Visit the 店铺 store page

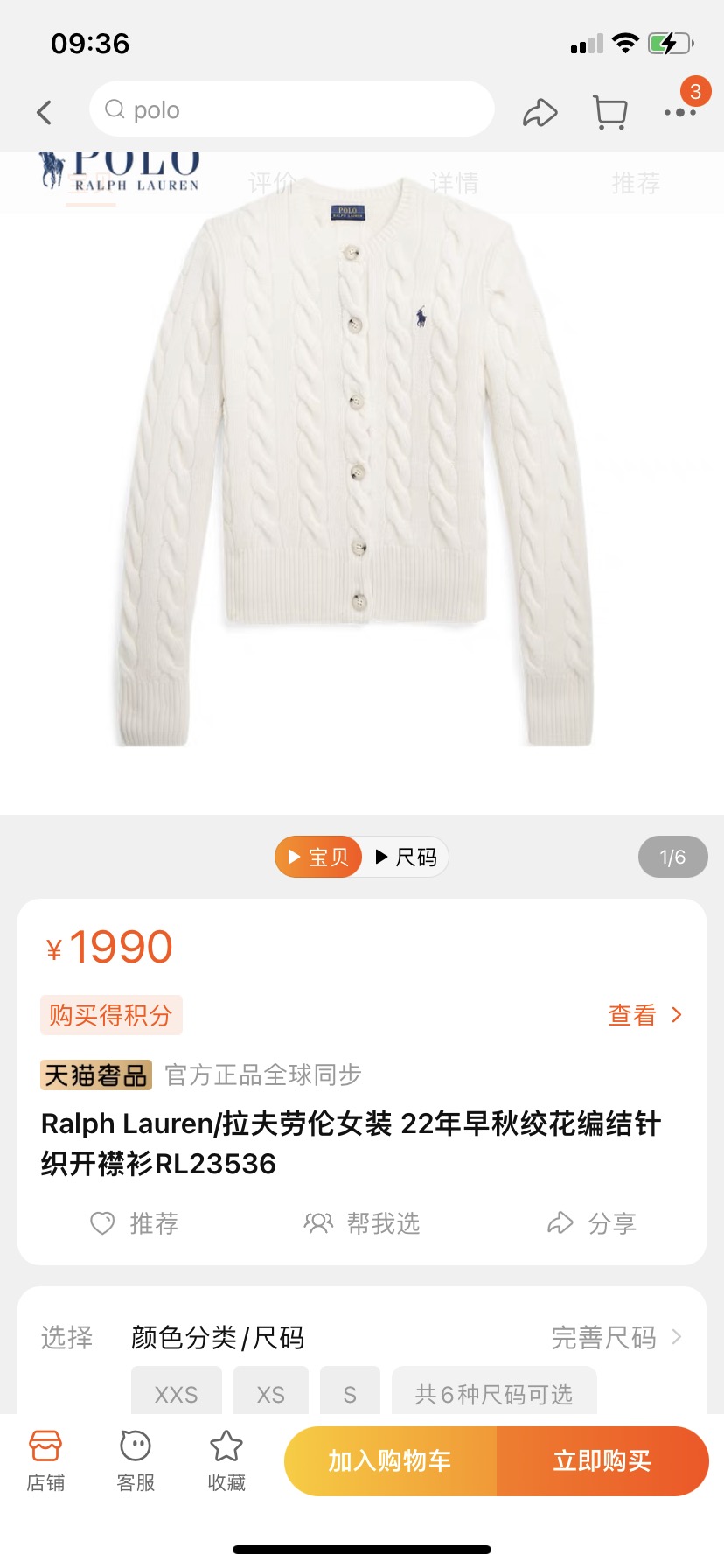click(45, 1460)
